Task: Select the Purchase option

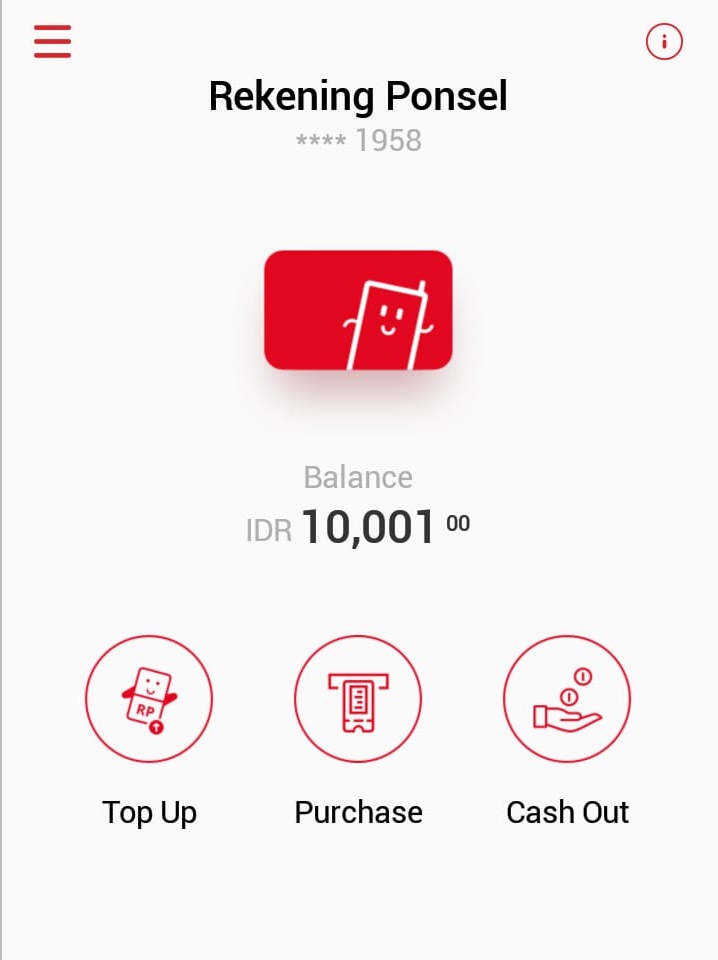Action: (358, 699)
